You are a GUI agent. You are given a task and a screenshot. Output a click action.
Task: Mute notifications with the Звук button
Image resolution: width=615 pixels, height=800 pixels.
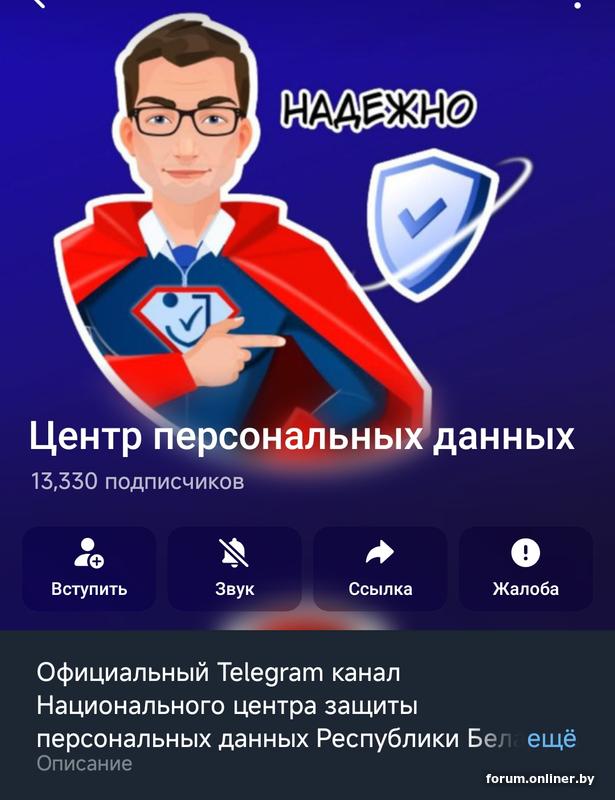click(x=234, y=568)
